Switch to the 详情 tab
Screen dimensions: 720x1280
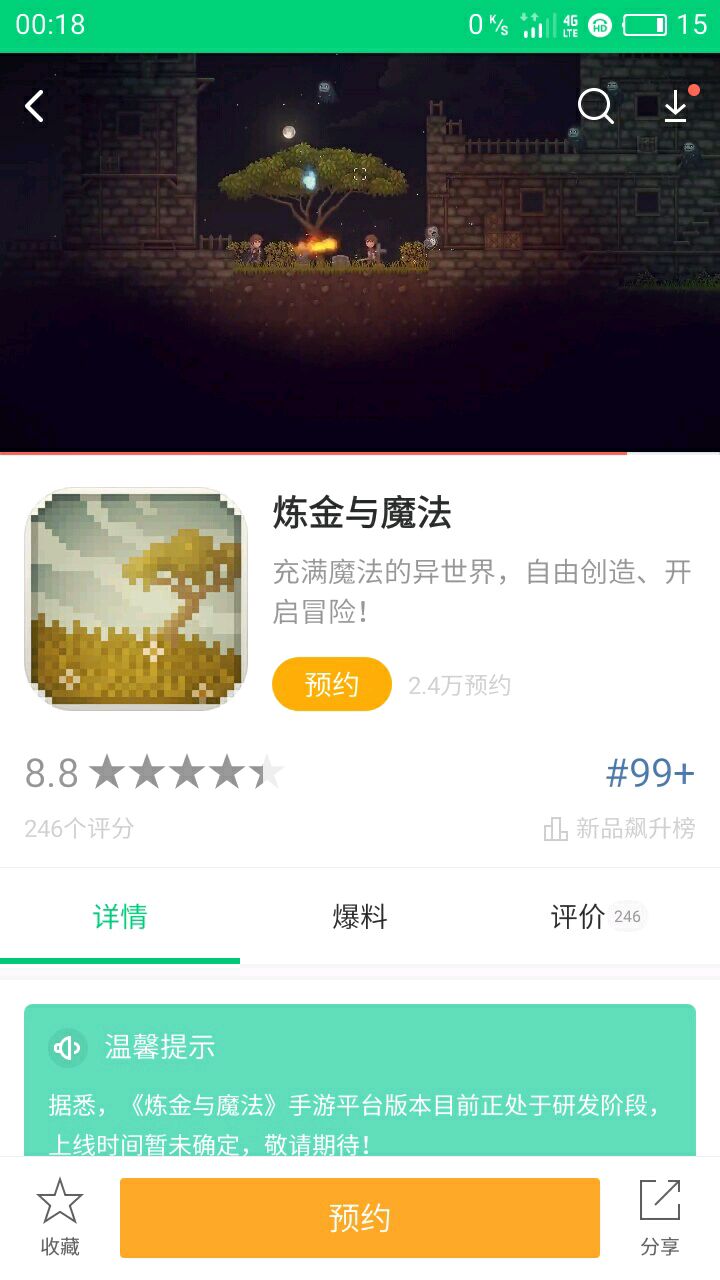(x=120, y=917)
